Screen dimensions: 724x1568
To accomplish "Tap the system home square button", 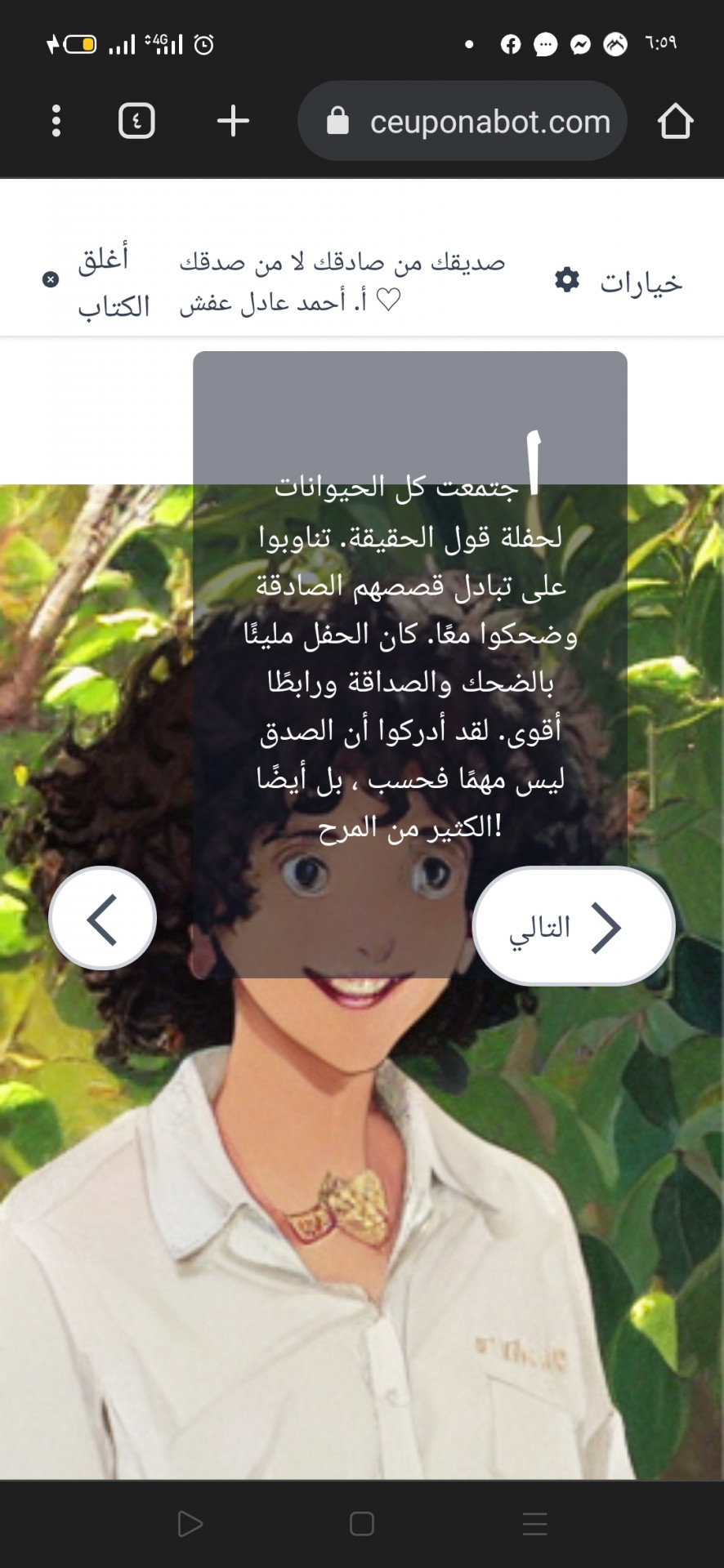I will point(362,1524).
